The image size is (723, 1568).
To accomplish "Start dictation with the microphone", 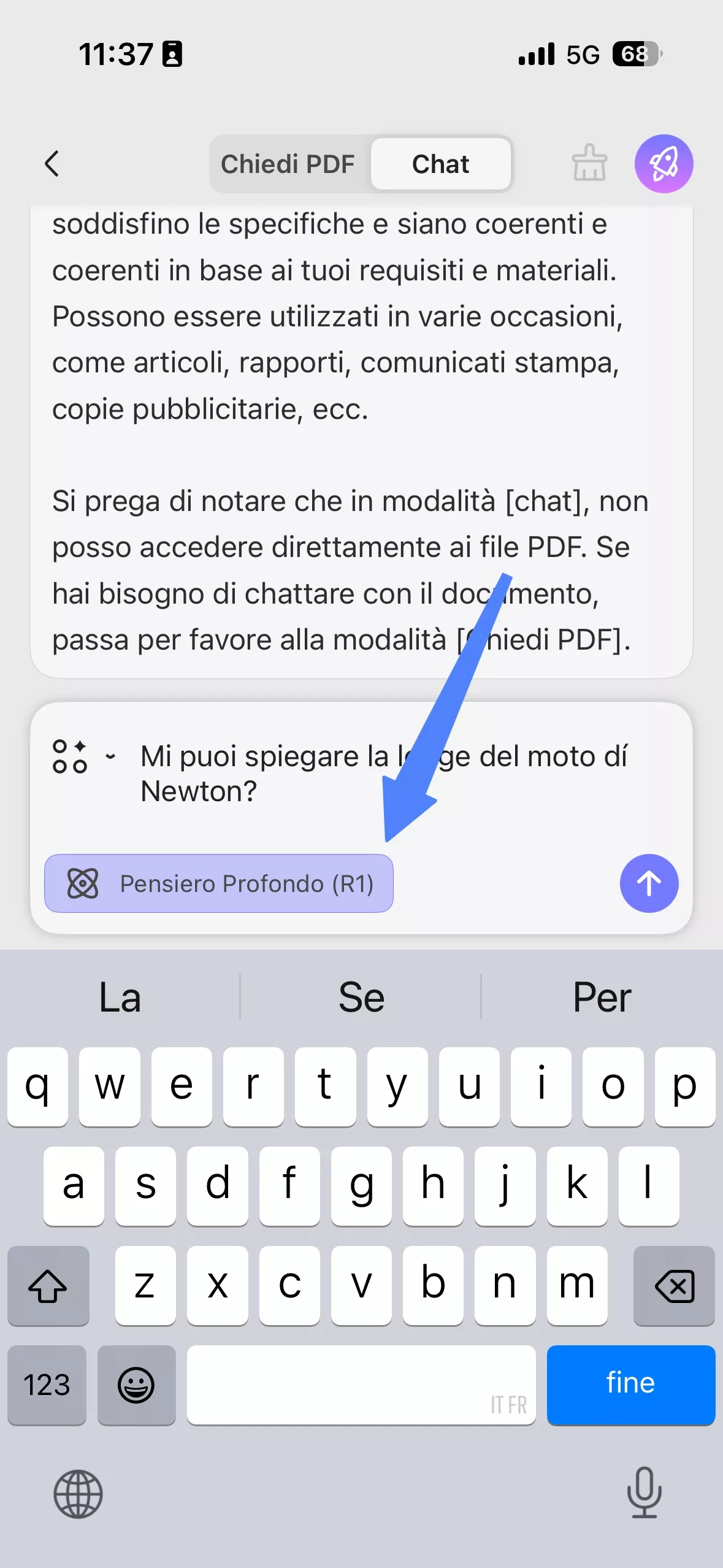I will [x=644, y=1492].
